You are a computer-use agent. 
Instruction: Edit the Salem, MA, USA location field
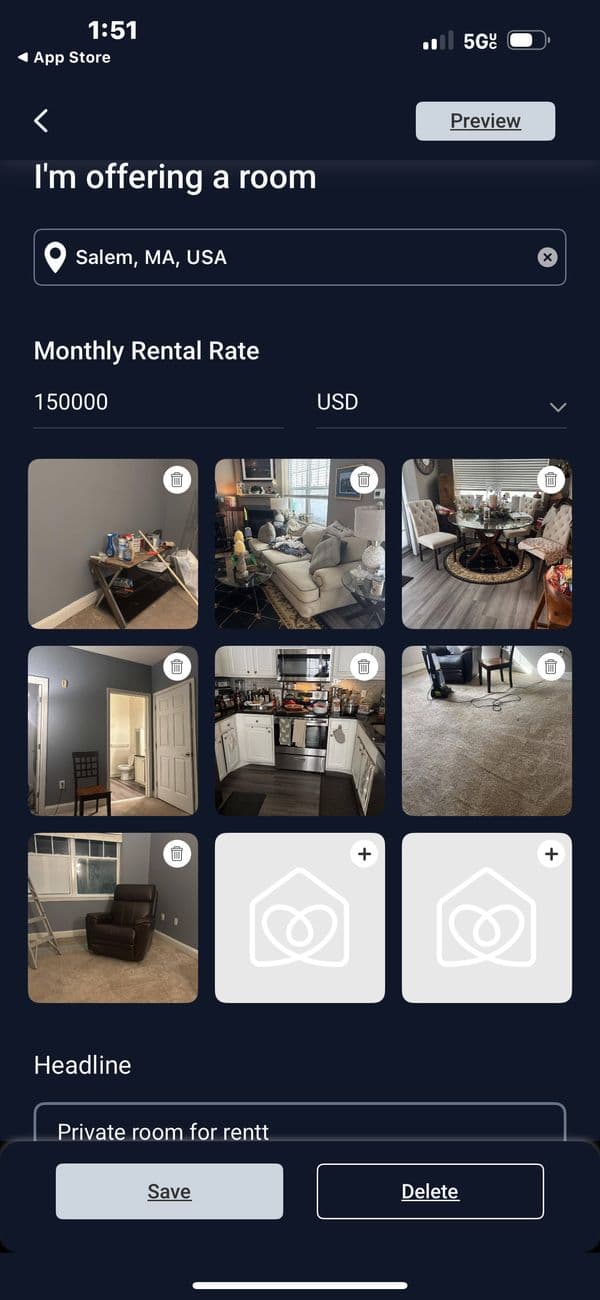pos(290,257)
